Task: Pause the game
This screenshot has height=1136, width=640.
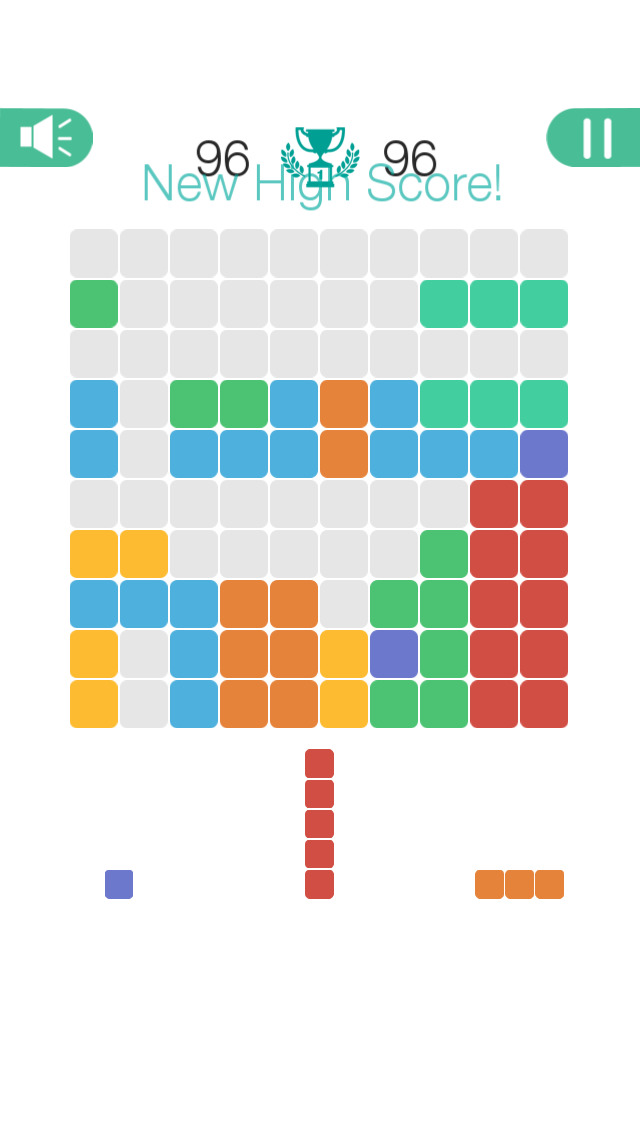Action: [594, 138]
